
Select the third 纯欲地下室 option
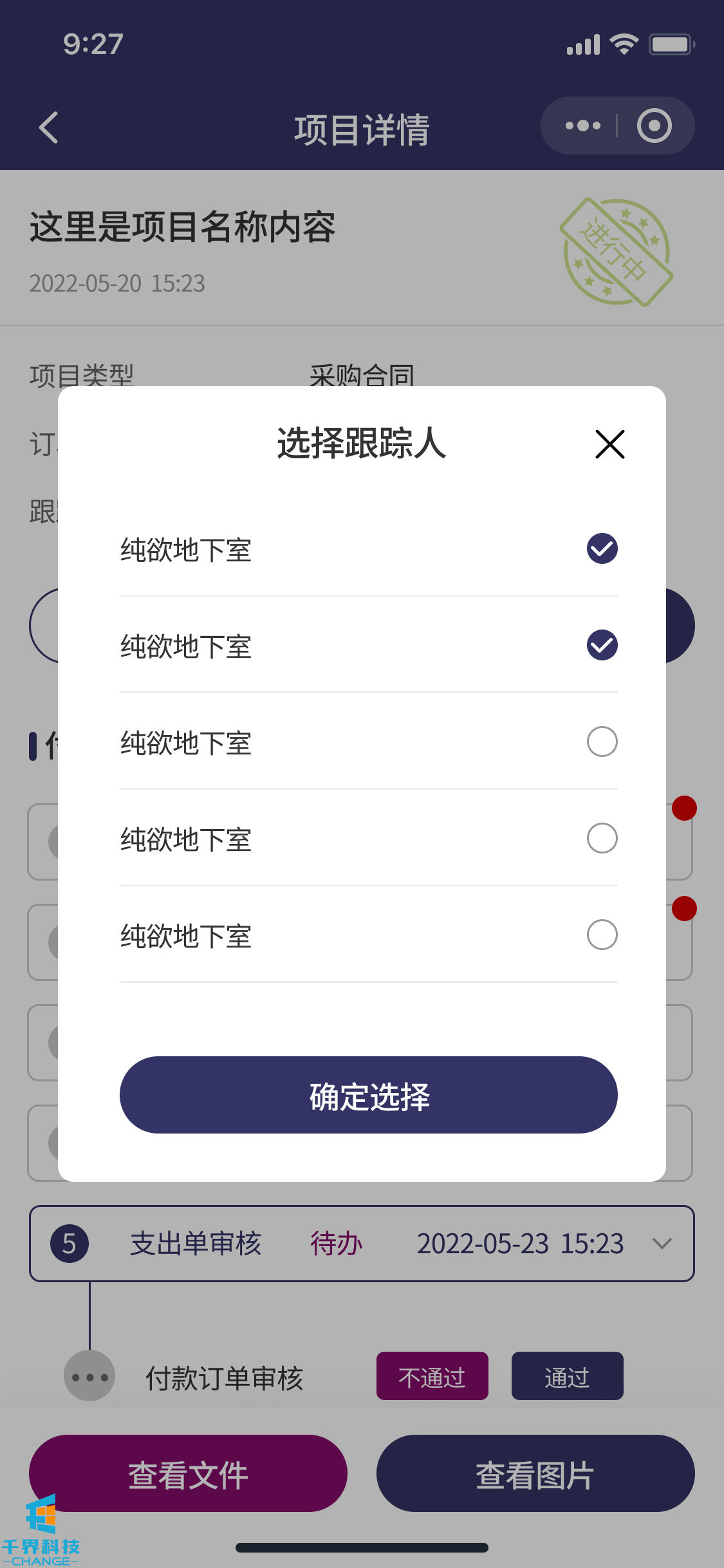pyautogui.click(x=602, y=742)
